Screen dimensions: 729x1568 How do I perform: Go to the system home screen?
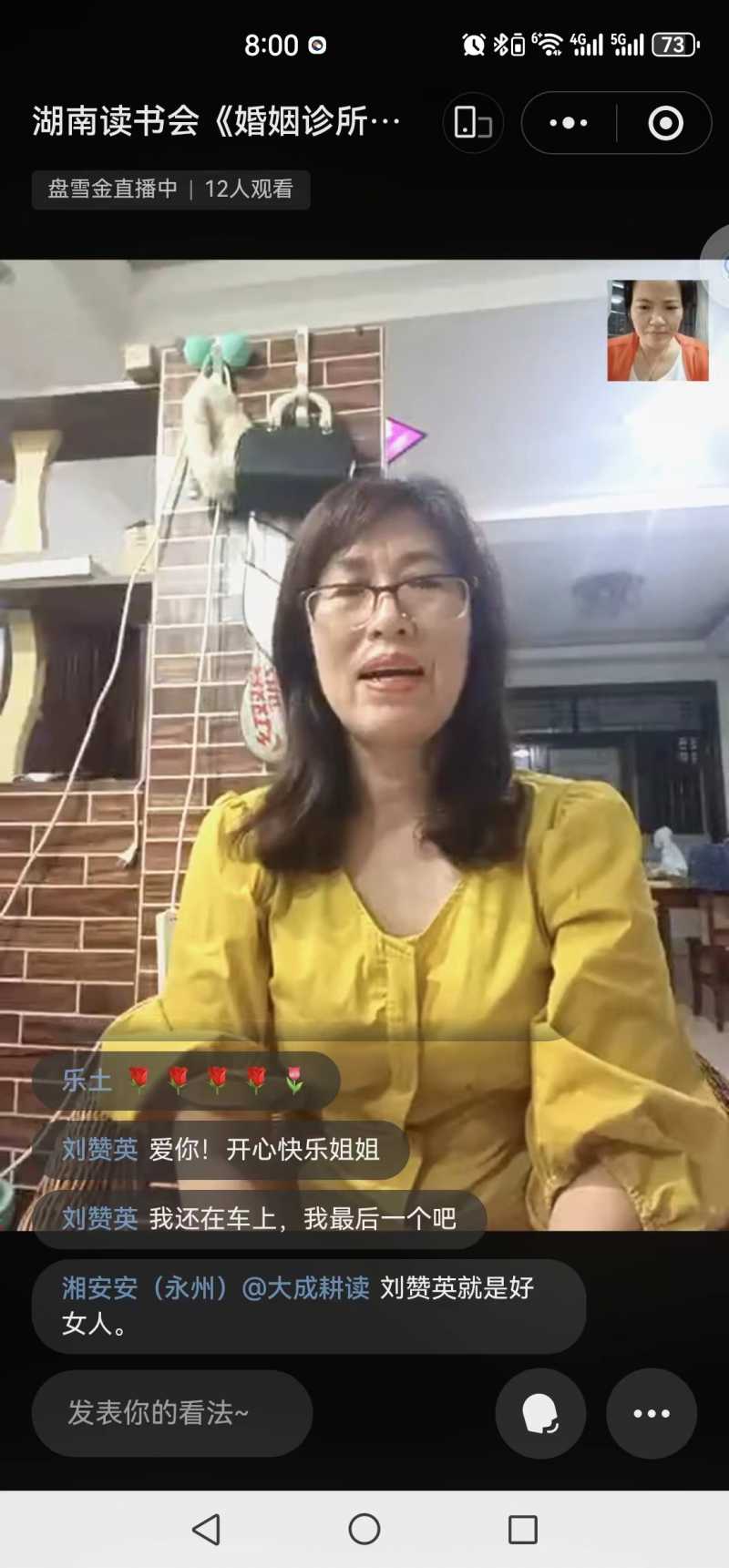(364, 1530)
